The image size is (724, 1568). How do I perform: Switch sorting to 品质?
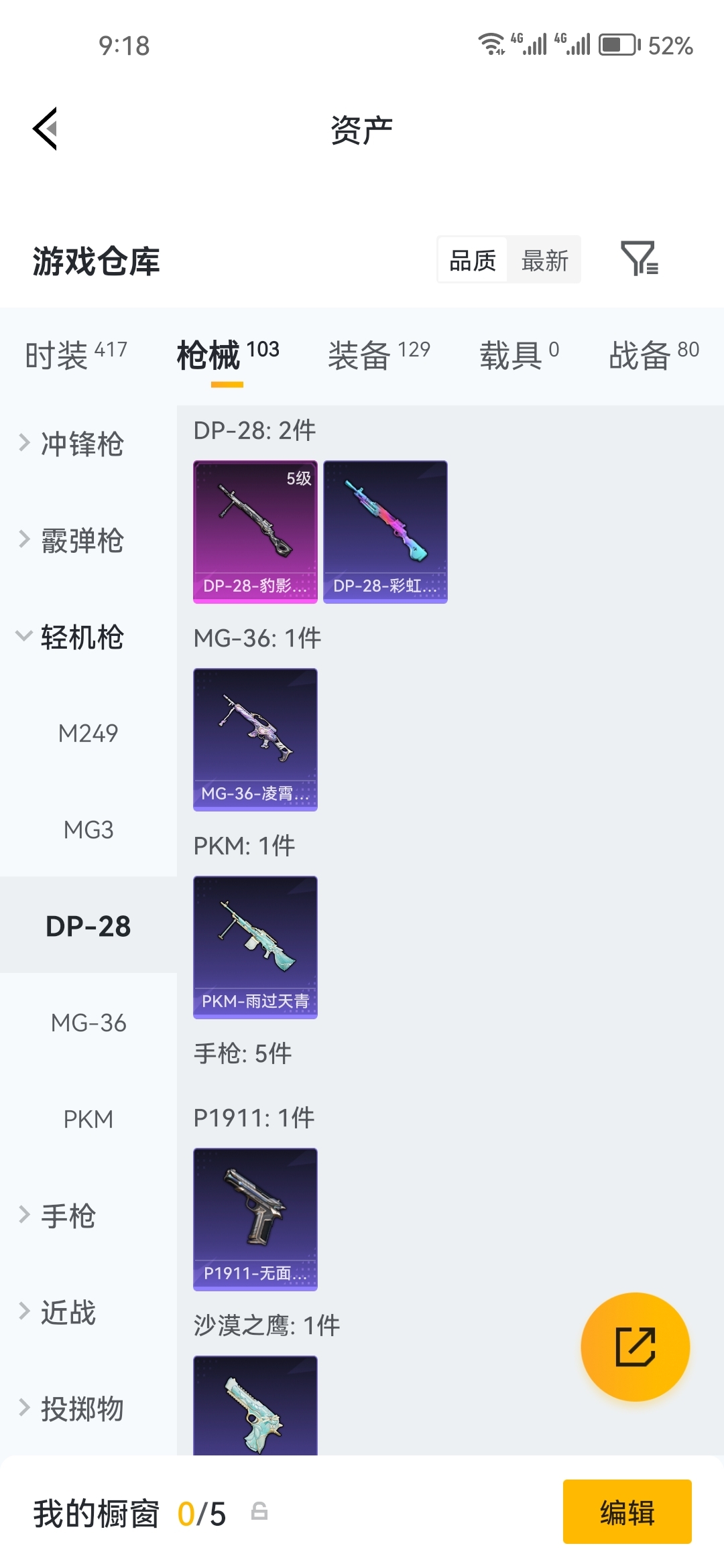(472, 261)
